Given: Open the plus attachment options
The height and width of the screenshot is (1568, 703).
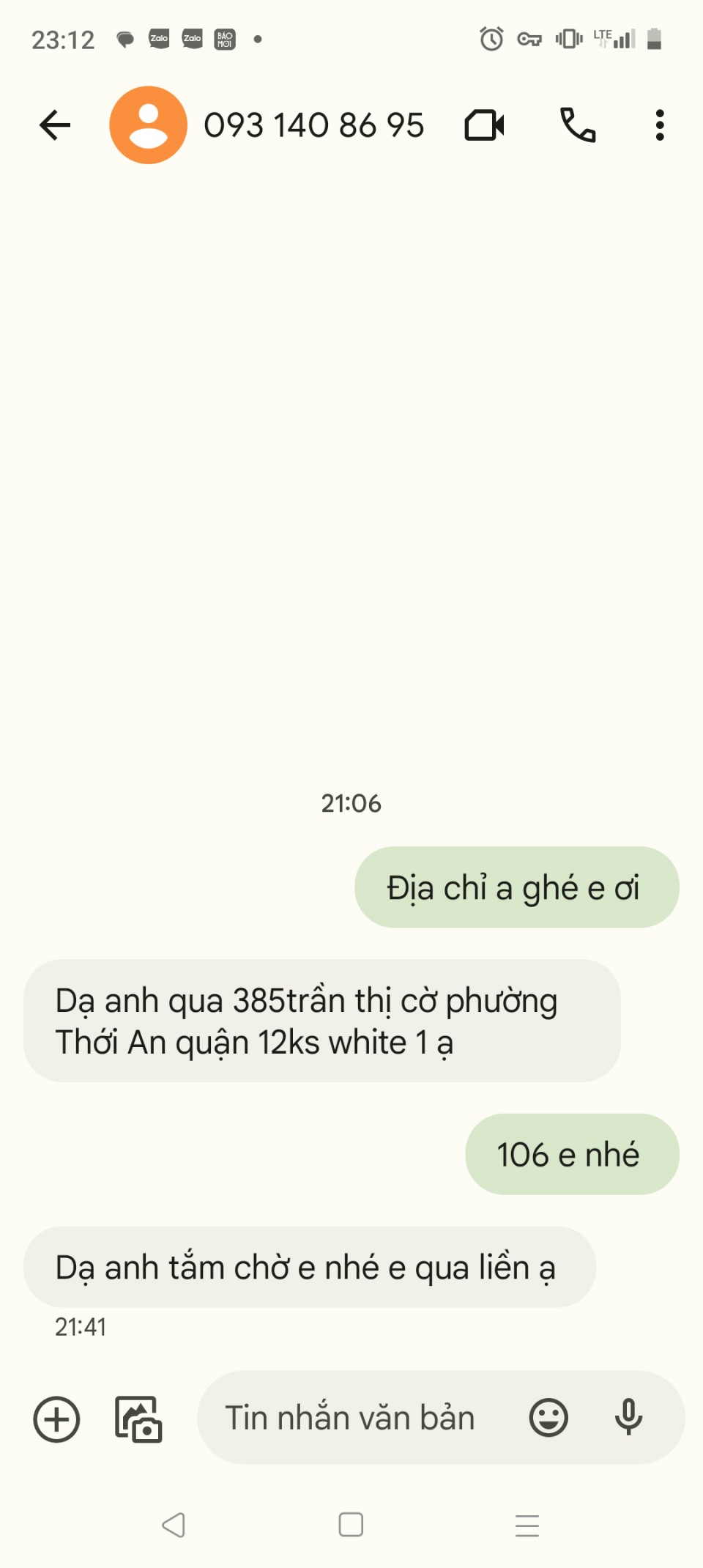Looking at the screenshot, I should 56,1419.
